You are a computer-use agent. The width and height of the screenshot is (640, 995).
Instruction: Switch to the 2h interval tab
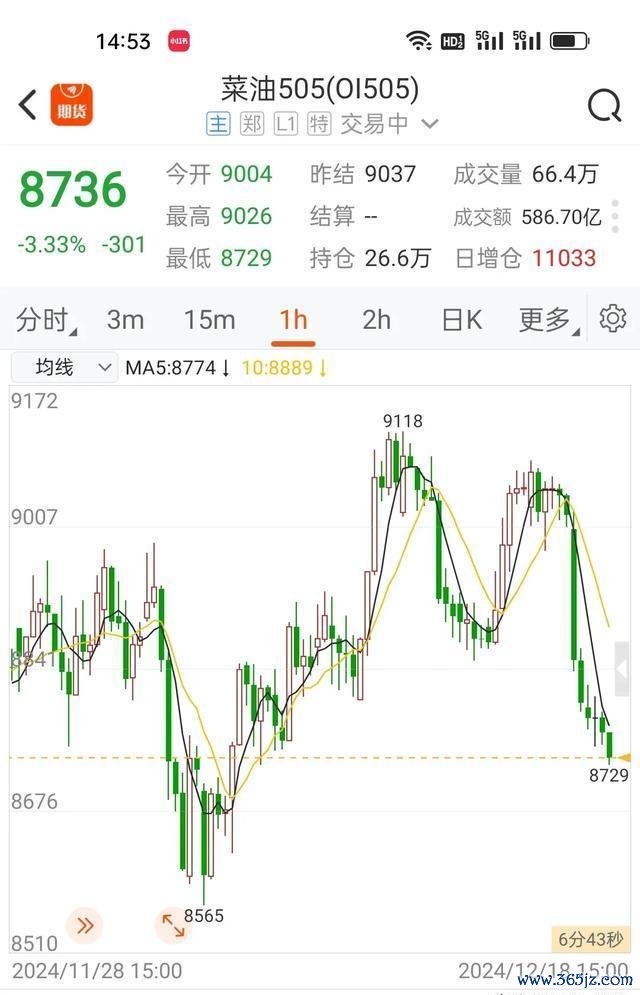[376, 320]
